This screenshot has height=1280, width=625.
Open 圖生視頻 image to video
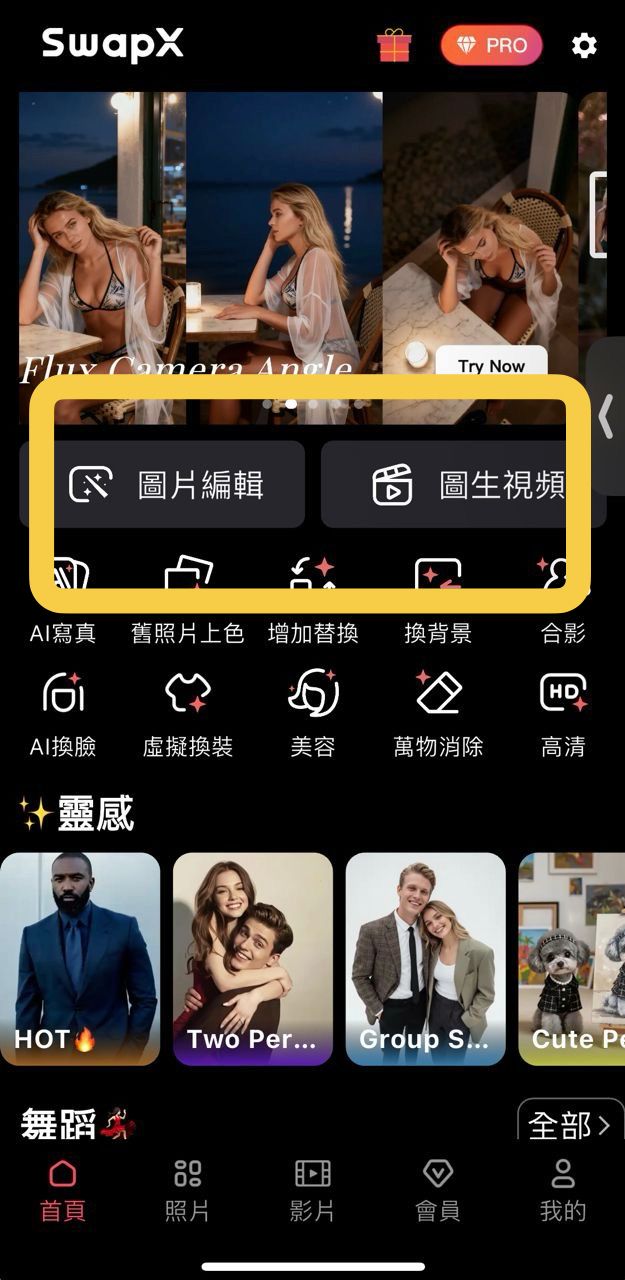pos(463,485)
